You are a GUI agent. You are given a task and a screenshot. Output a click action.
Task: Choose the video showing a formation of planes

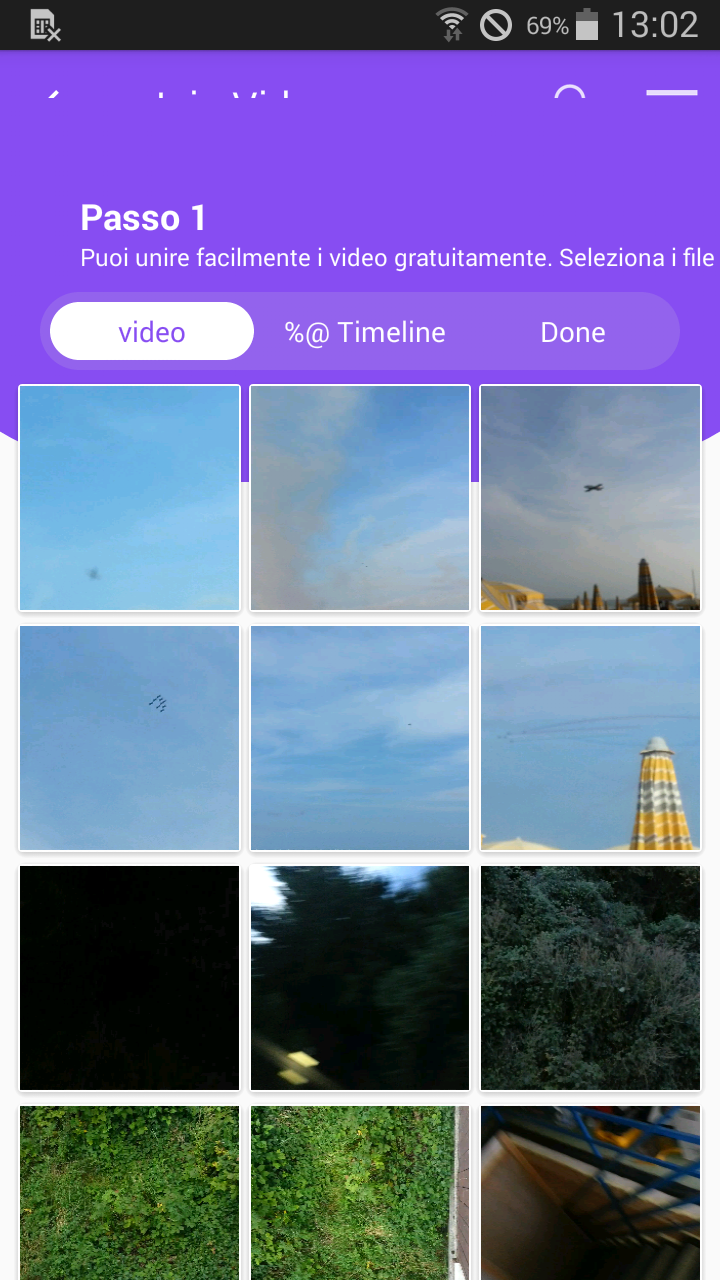pos(130,737)
